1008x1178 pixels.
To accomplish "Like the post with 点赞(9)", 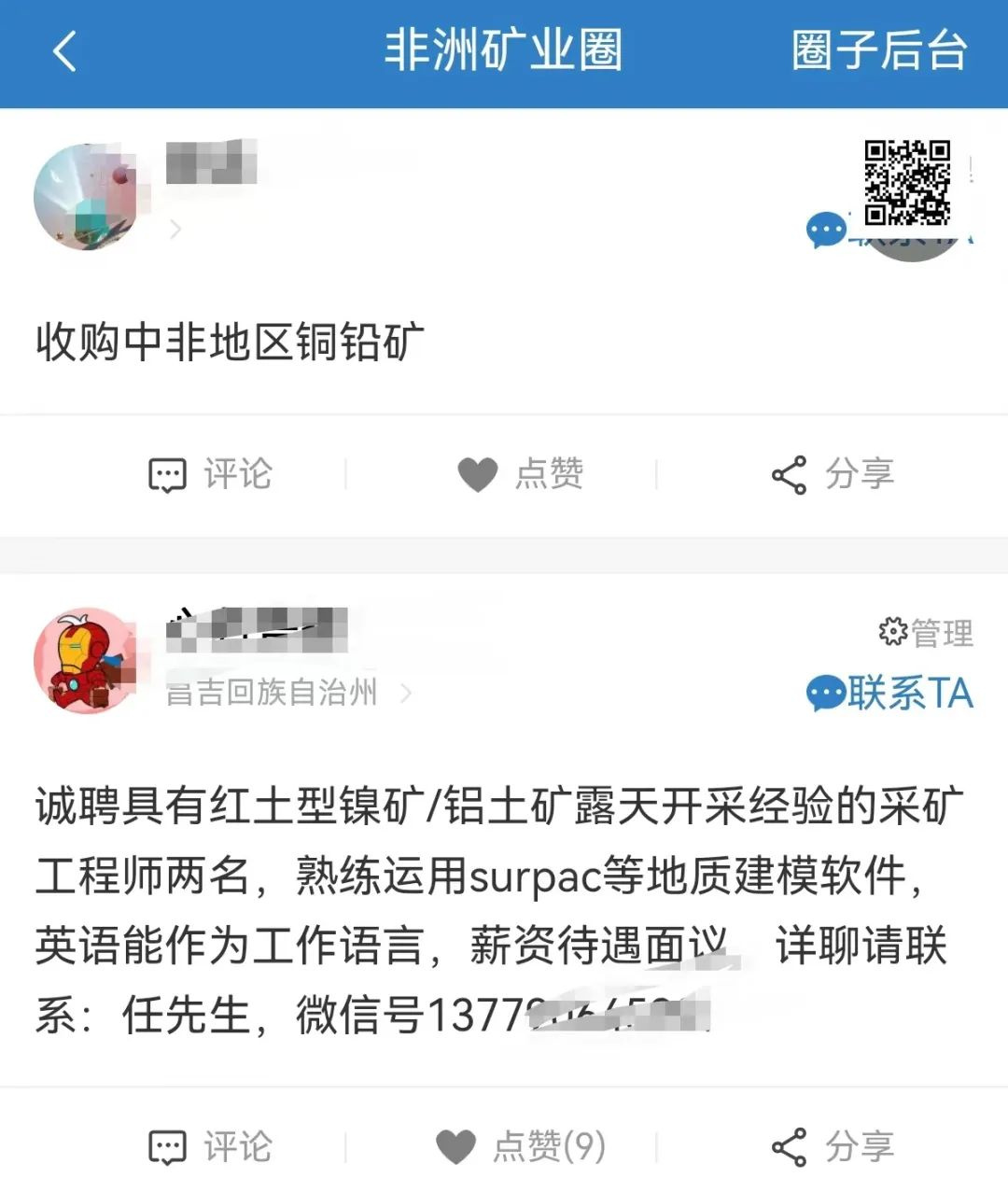I will coord(521,1146).
